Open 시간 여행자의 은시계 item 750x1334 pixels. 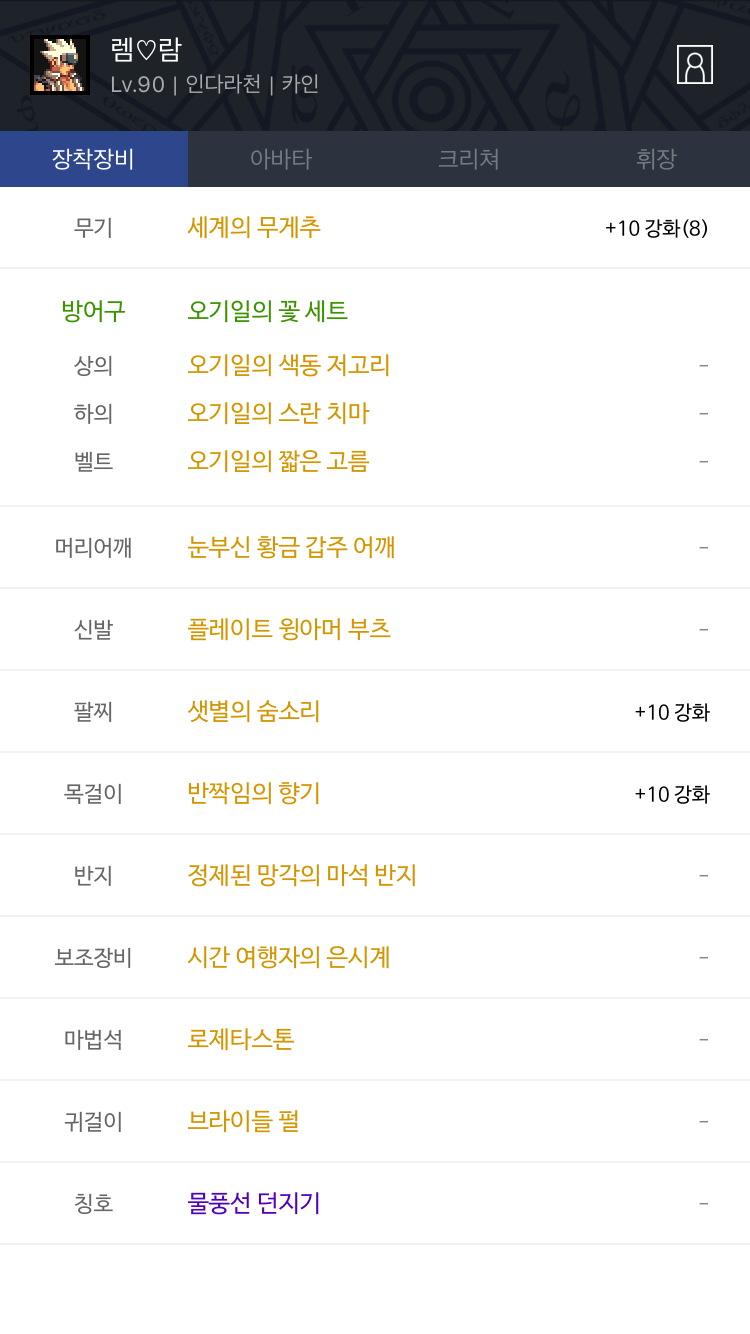pos(289,957)
